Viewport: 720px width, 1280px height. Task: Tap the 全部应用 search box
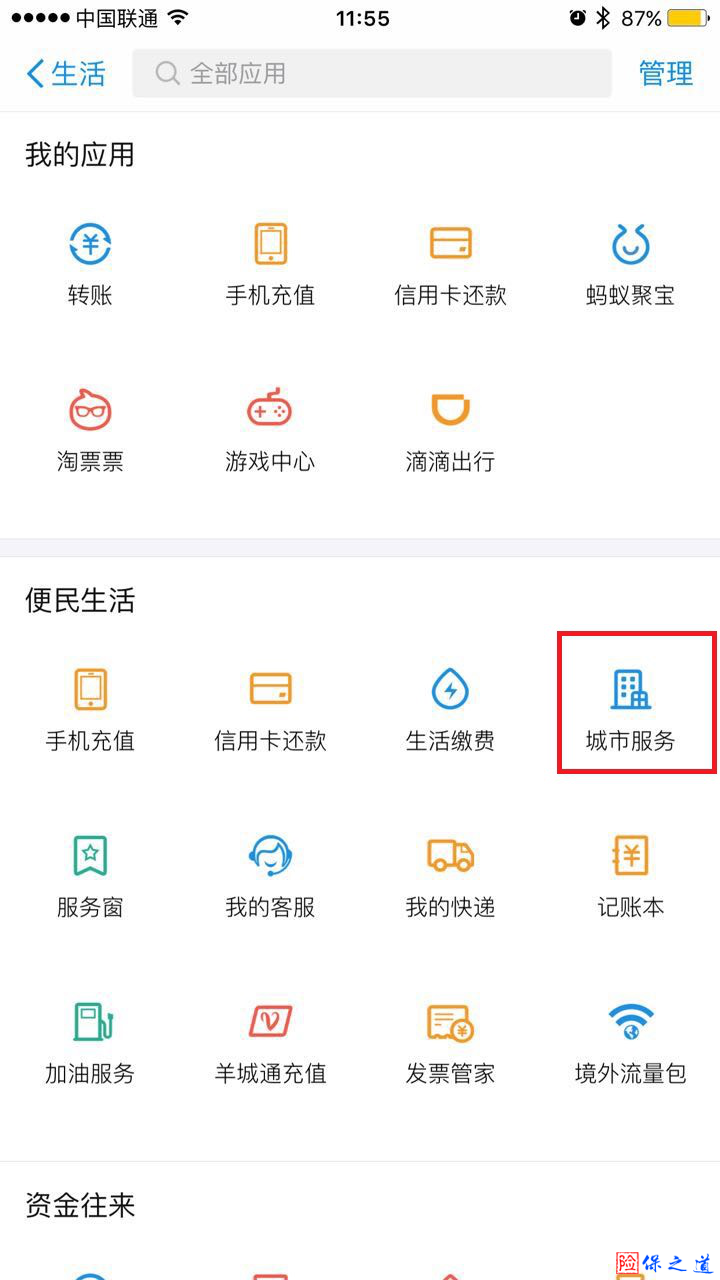tap(371, 74)
